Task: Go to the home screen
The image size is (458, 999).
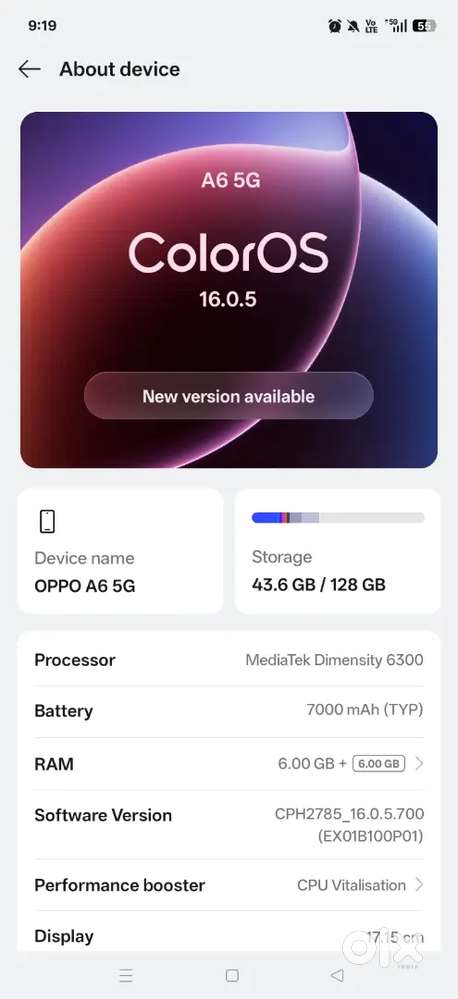Action: pos(233,975)
